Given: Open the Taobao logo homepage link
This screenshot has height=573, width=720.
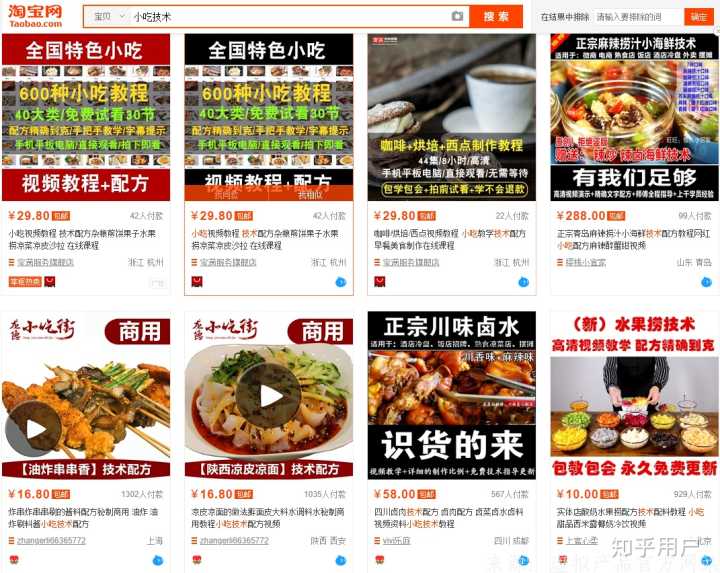Looking at the screenshot, I should 37,16.
